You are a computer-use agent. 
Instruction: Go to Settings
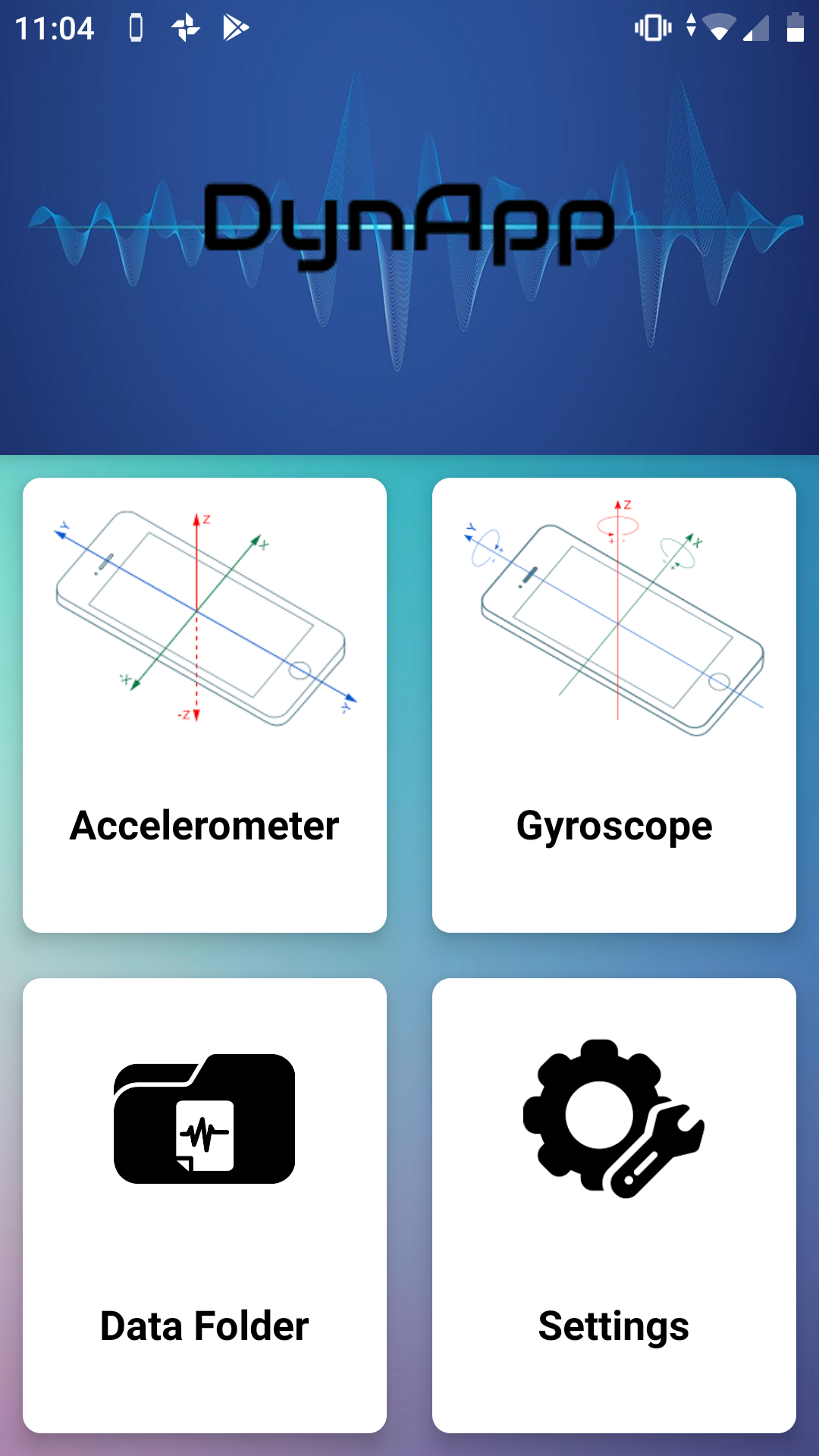click(614, 1206)
